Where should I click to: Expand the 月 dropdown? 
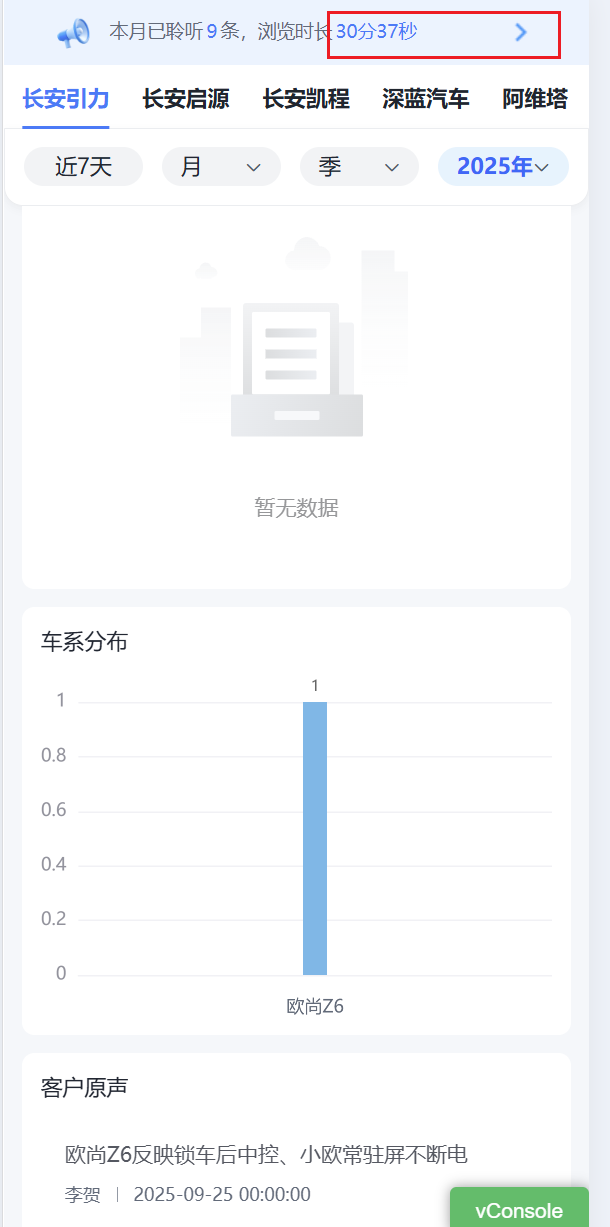(221, 167)
